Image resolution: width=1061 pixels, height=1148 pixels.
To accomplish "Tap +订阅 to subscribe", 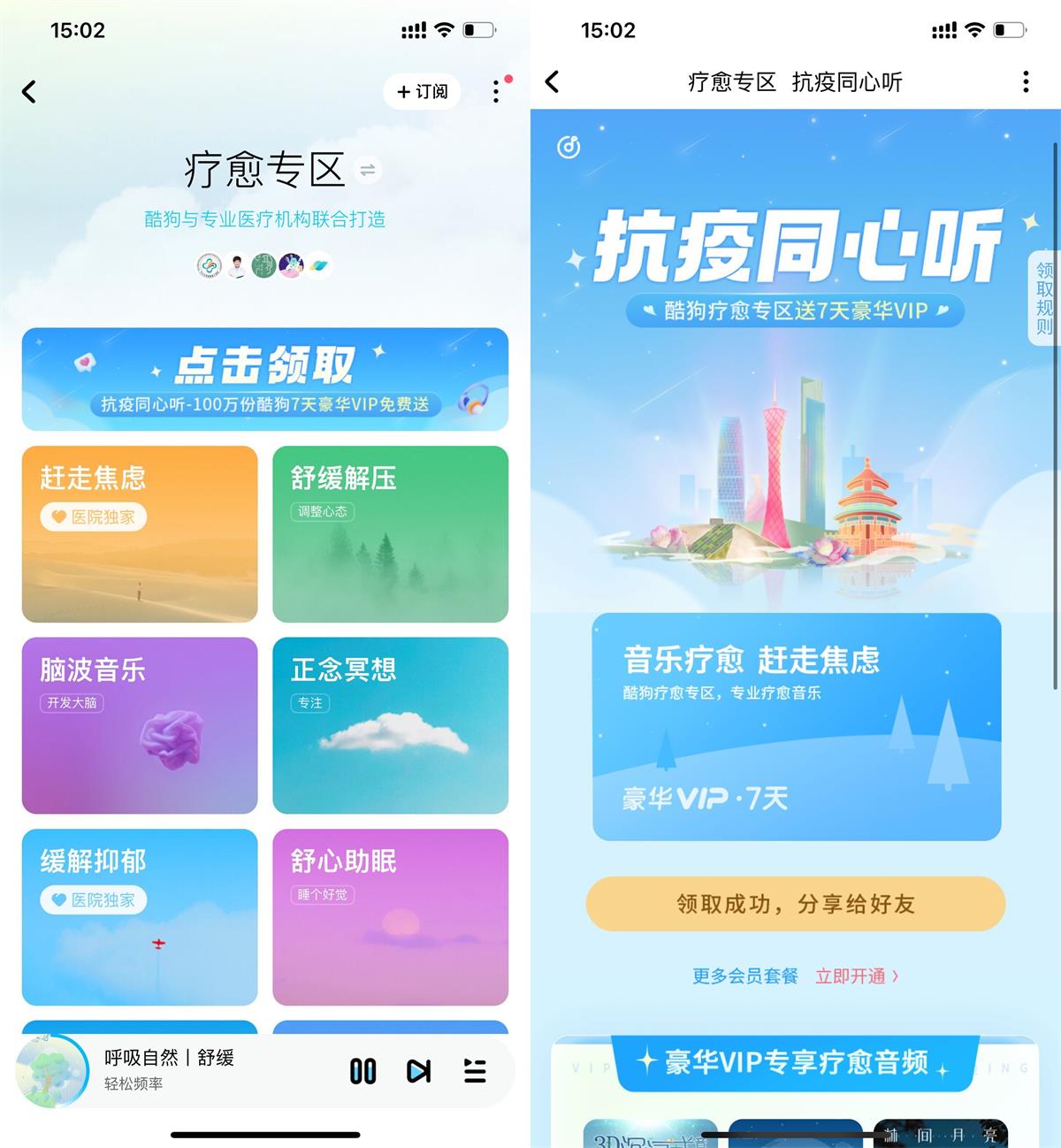I will click(x=422, y=91).
